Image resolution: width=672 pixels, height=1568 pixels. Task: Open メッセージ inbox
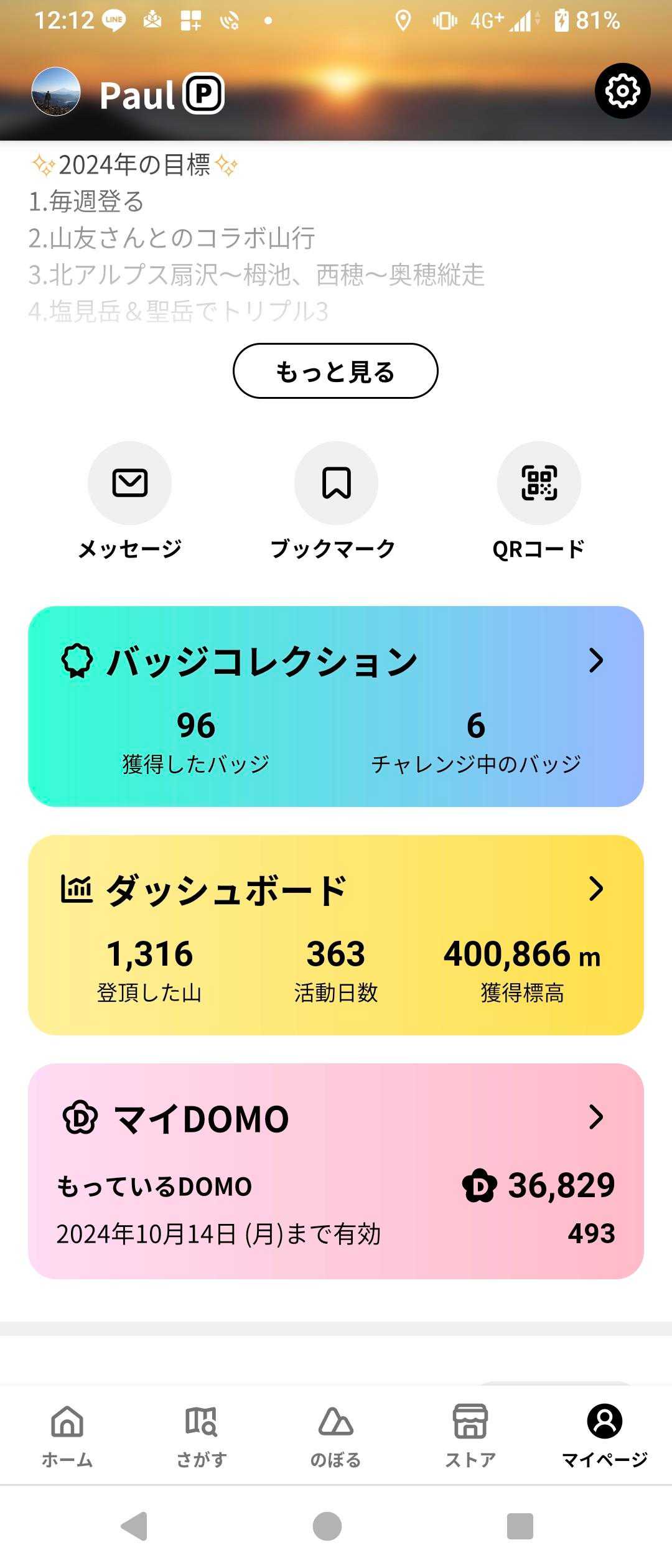point(129,483)
